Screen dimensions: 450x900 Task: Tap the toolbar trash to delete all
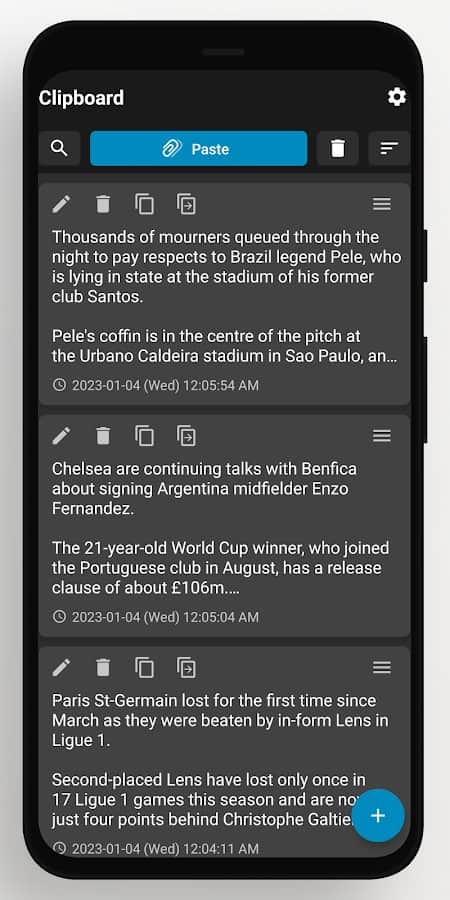pos(338,149)
